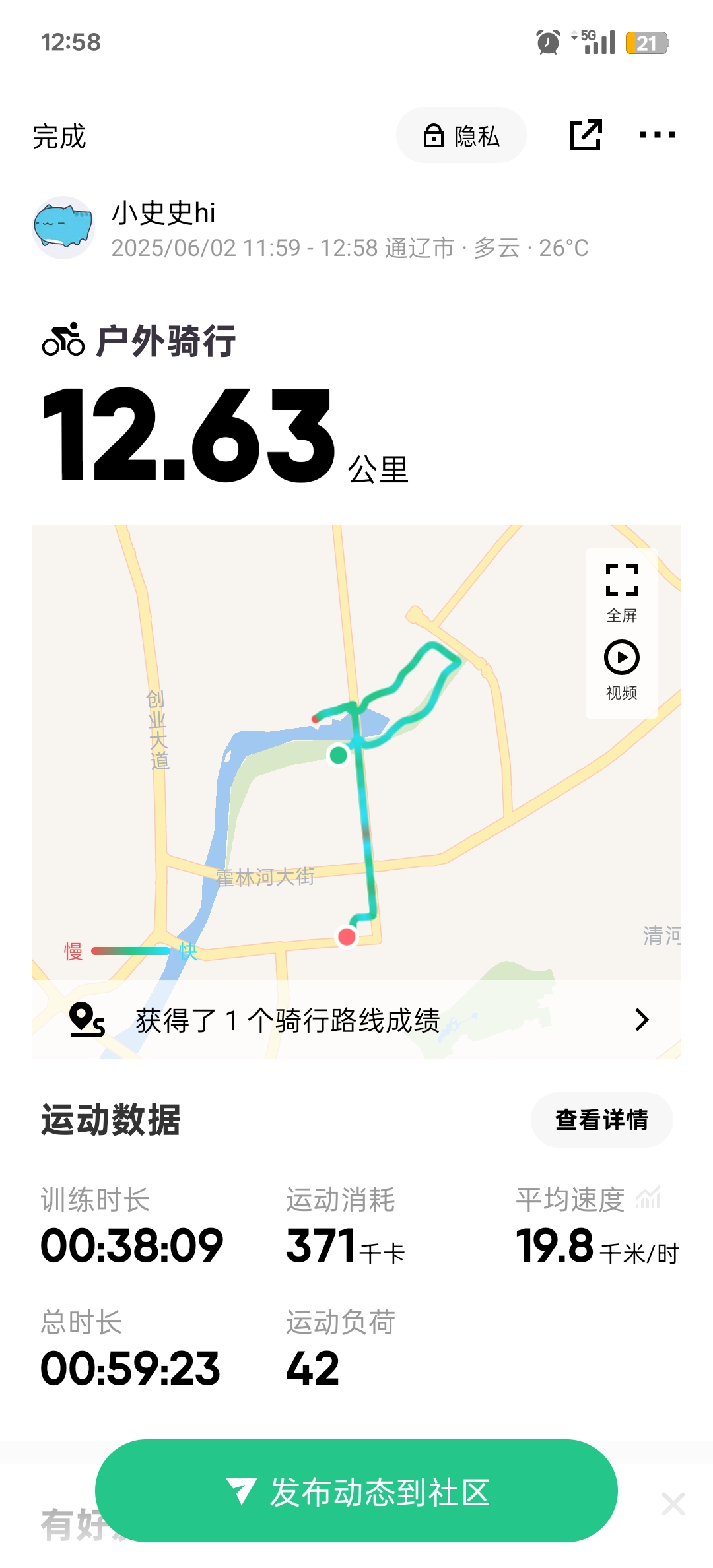View the route map in 全屏 mode
Screen dimensions: 713x1568
[x=621, y=592]
